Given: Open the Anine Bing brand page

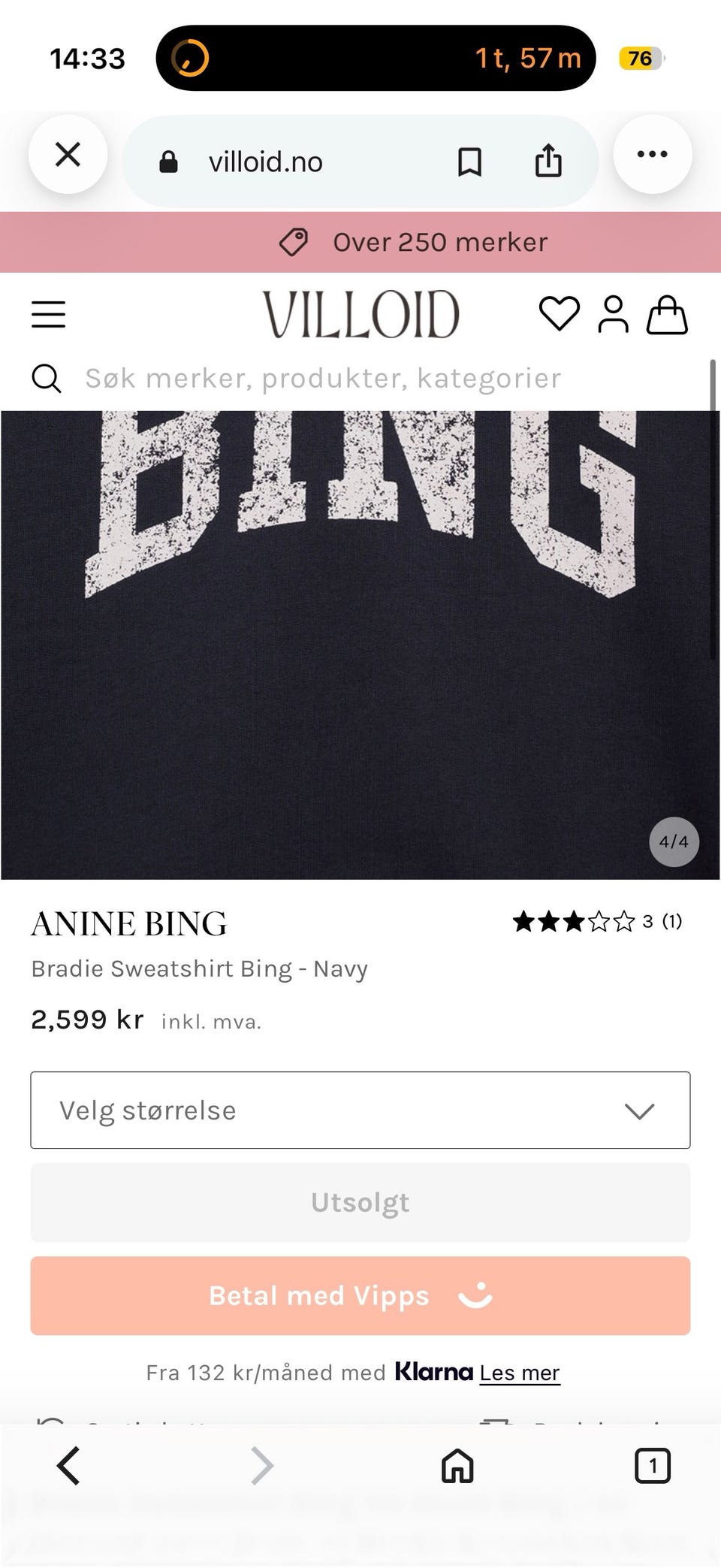Looking at the screenshot, I should pyautogui.click(x=129, y=924).
